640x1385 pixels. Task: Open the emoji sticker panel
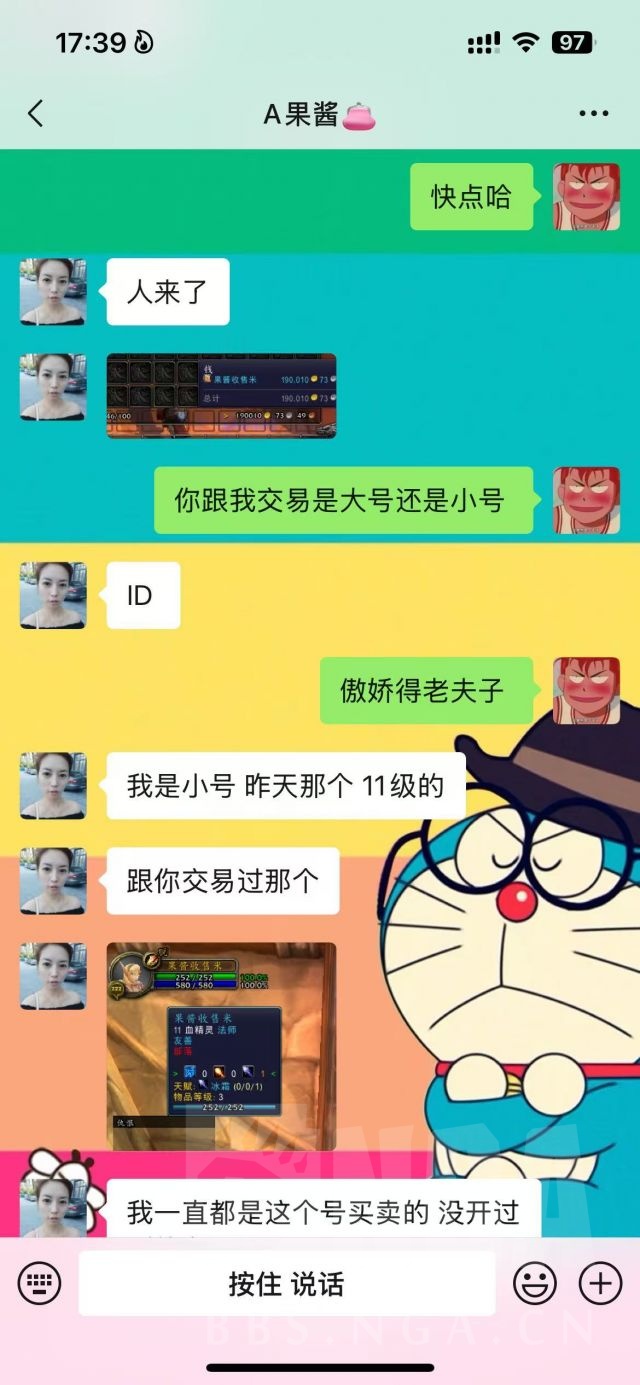tap(535, 1283)
